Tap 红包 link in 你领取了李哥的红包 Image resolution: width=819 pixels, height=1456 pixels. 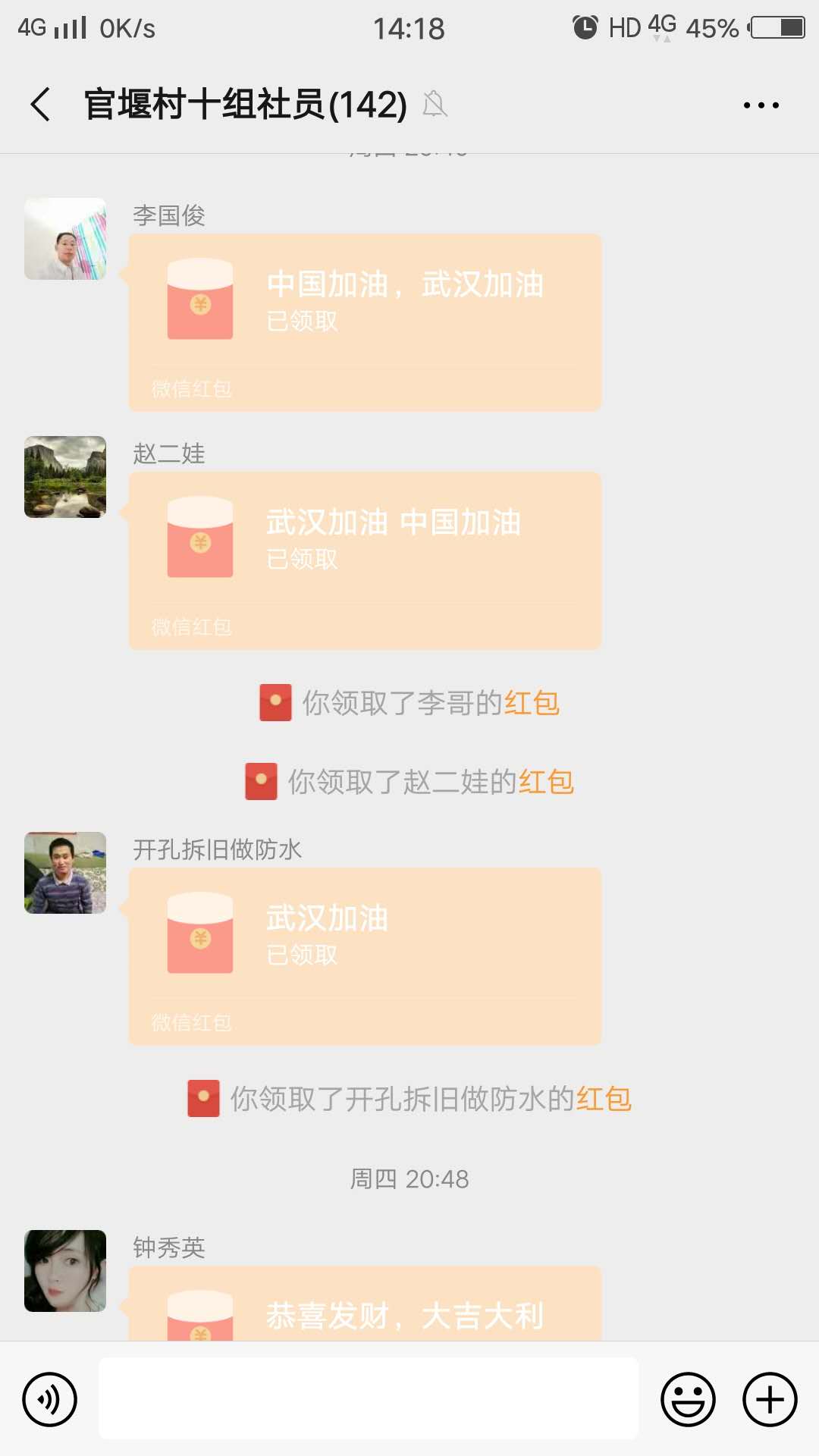coord(532,703)
